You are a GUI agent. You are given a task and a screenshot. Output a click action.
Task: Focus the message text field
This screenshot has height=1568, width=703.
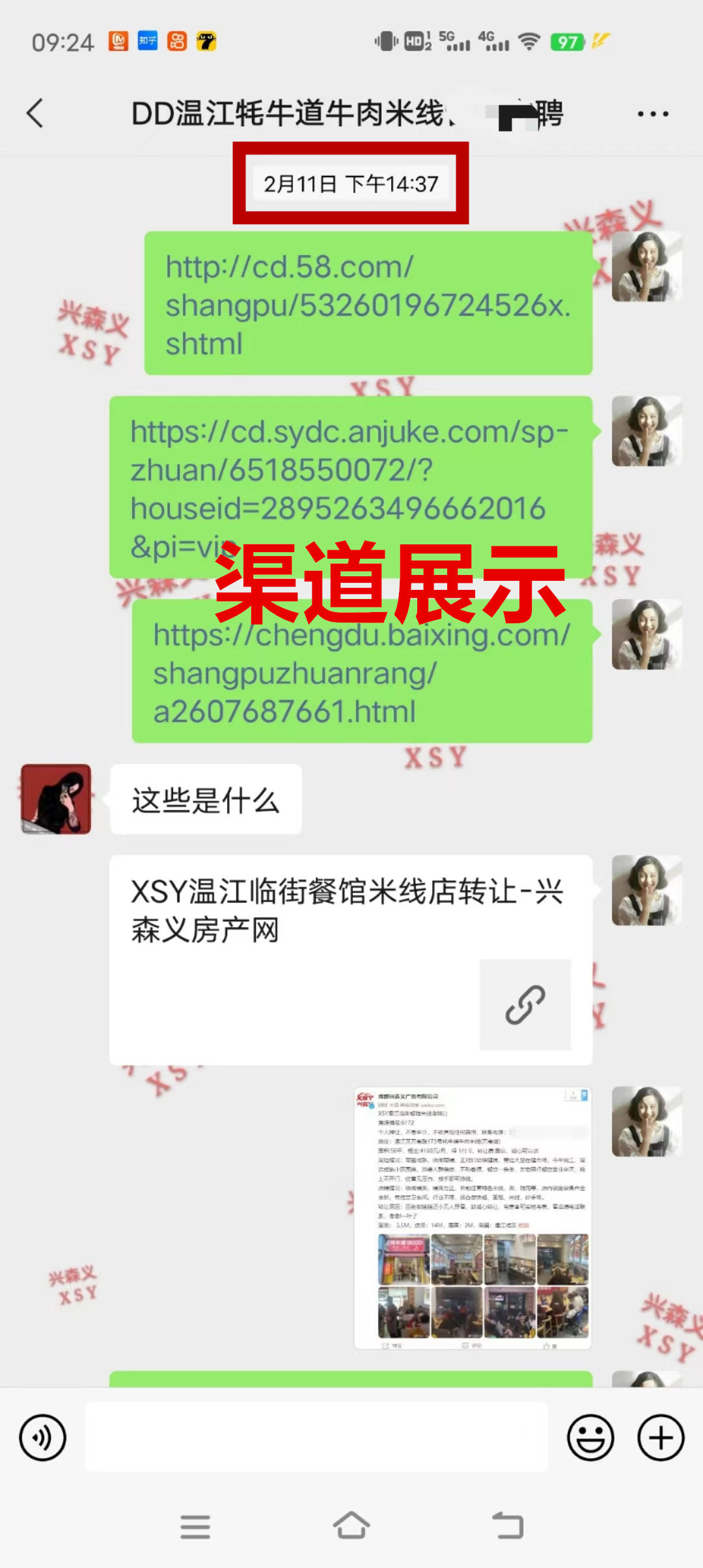[316, 1438]
